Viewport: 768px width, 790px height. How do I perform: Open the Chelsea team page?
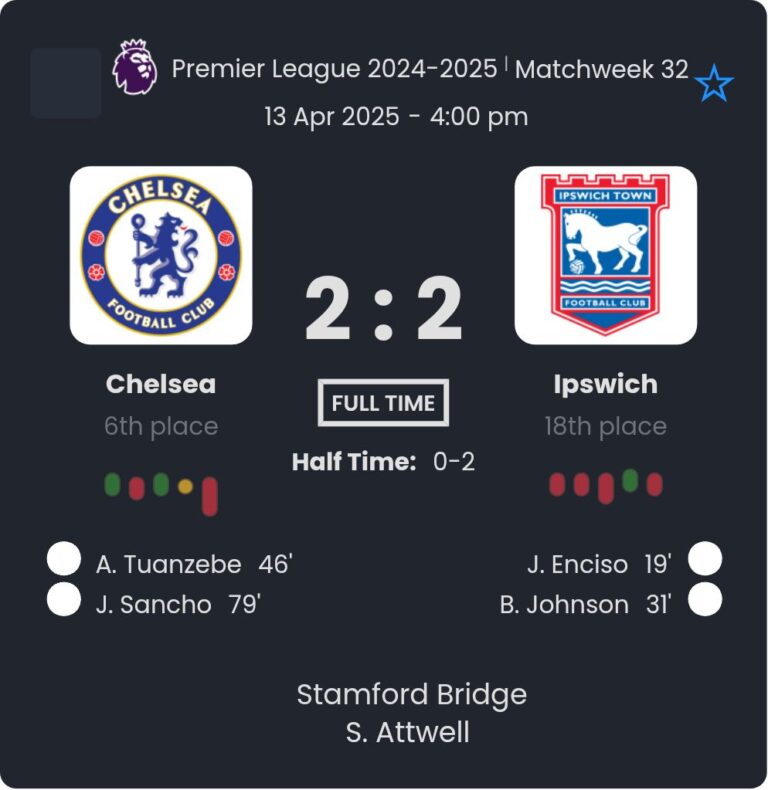click(161, 256)
